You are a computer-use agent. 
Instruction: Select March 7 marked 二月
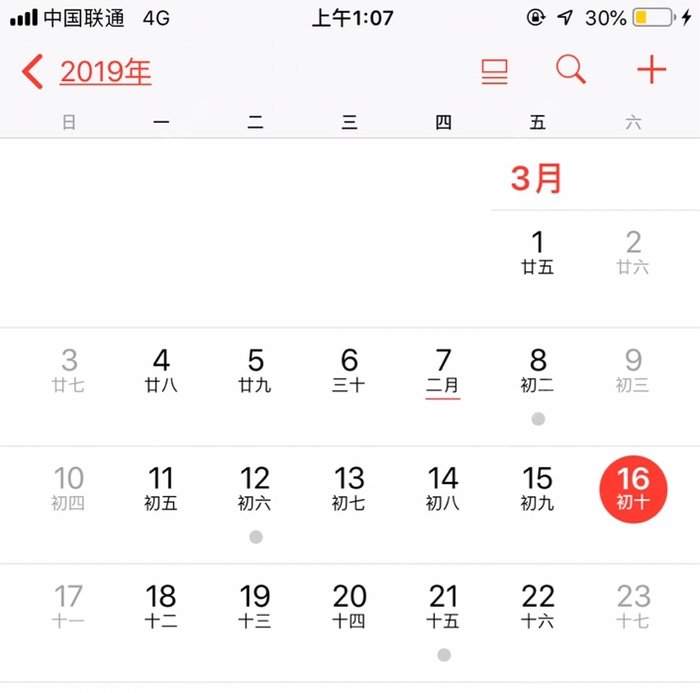point(443,371)
